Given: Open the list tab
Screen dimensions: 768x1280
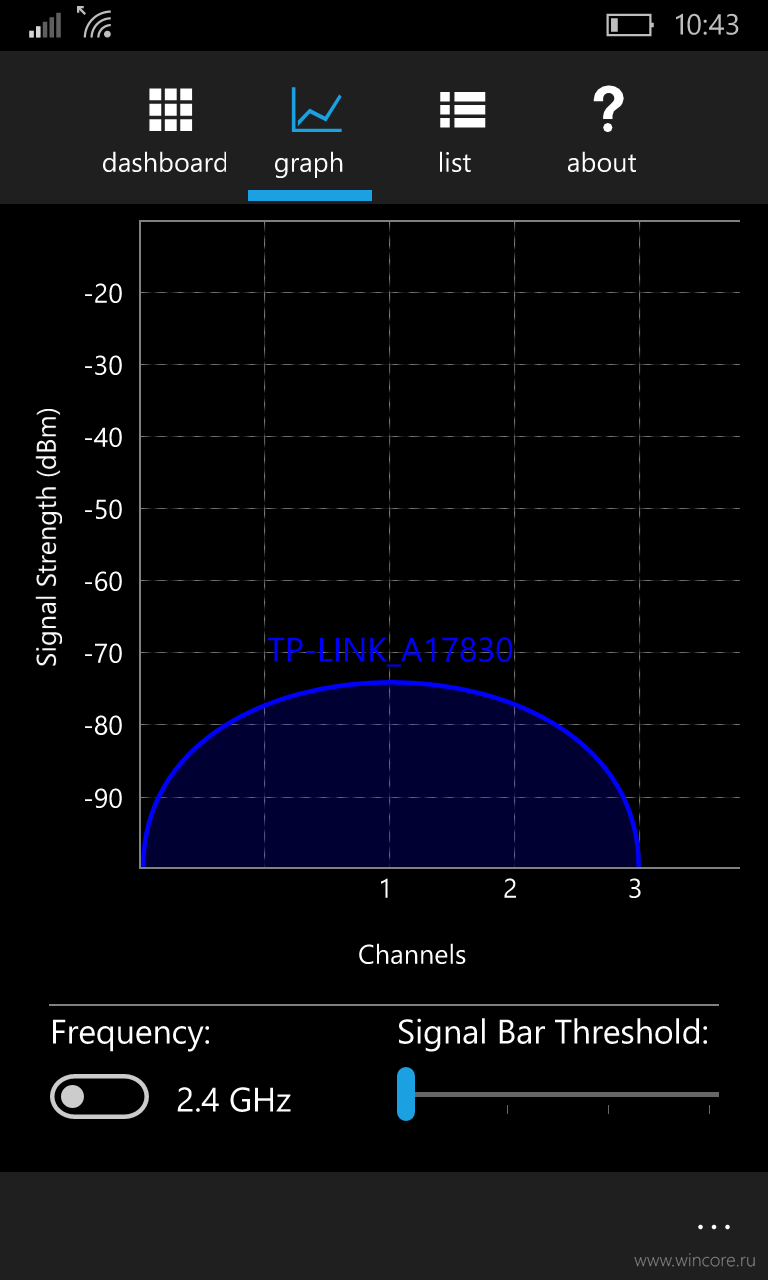Looking at the screenshot, I should click(x=455, y=131).
